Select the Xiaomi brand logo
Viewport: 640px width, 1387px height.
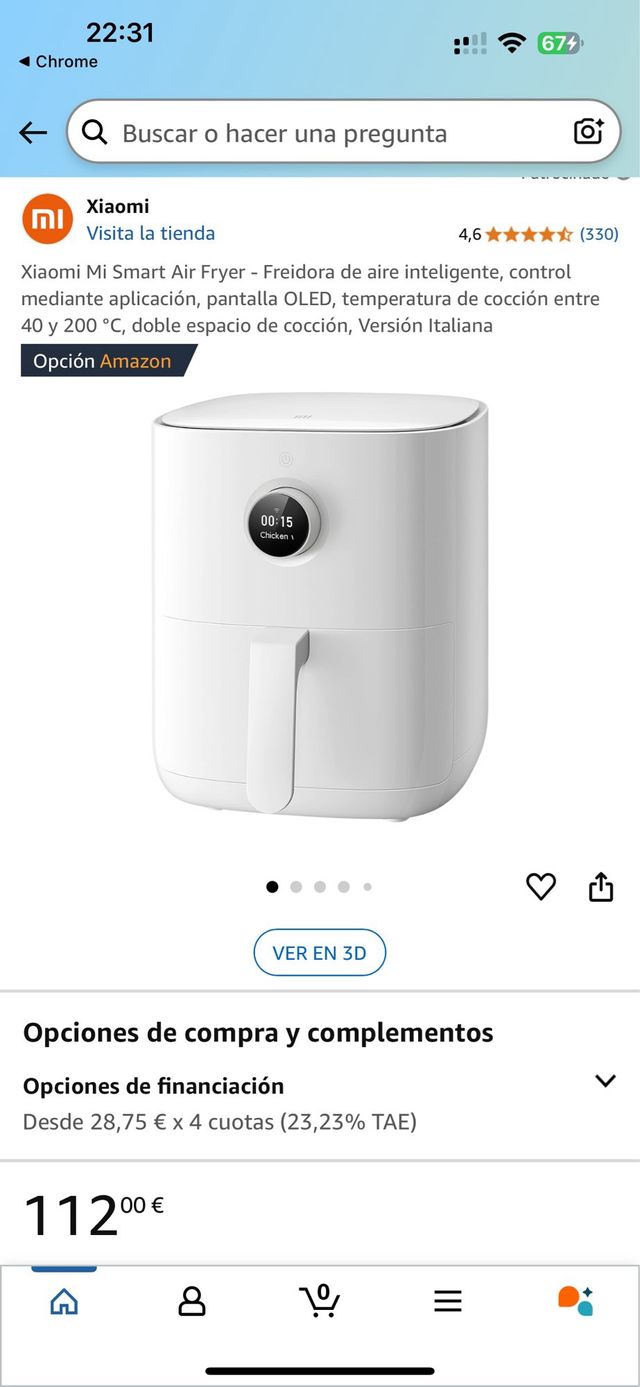47,219
